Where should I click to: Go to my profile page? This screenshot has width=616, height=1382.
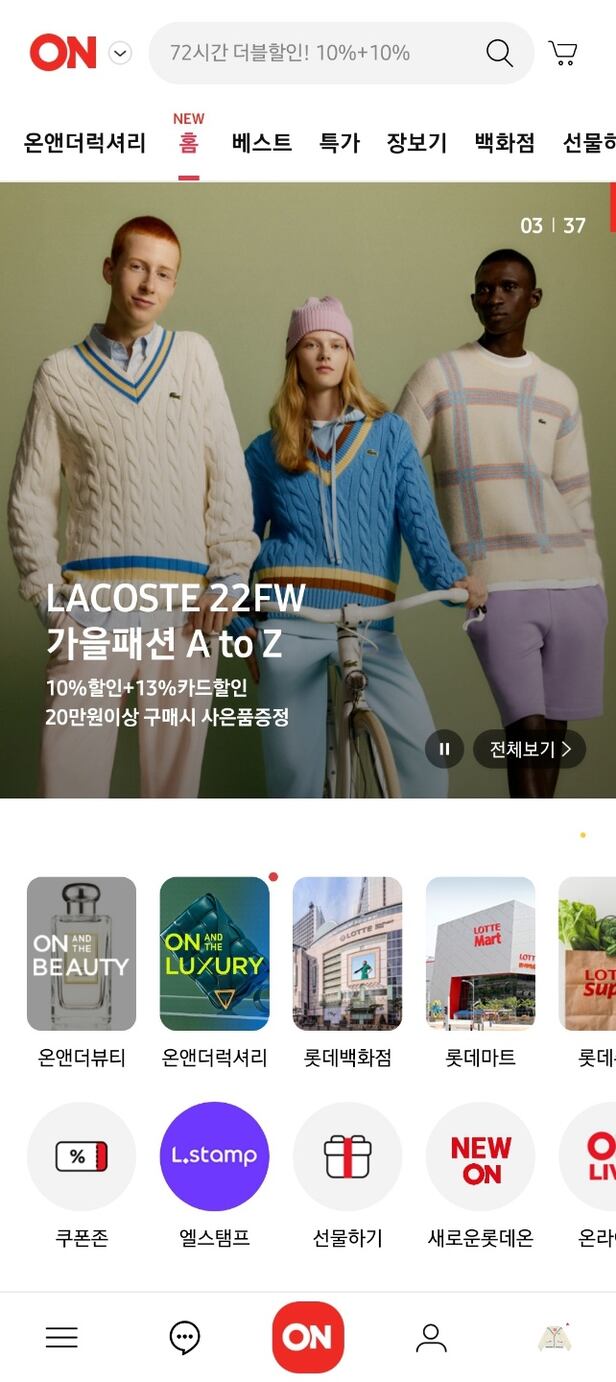click(431, 1337)
